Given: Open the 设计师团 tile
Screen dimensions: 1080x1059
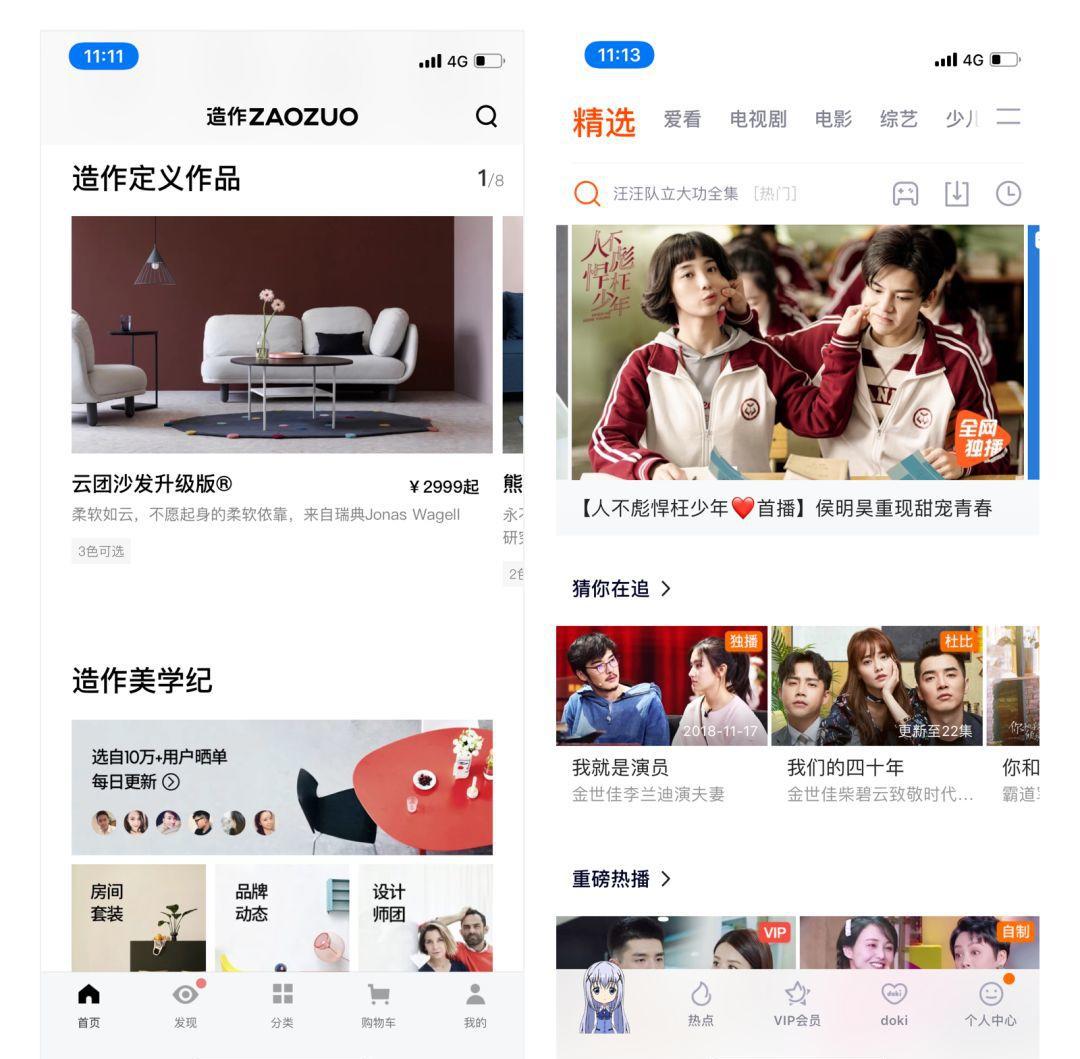Looking at the screenshot, I should coord(425,917).
